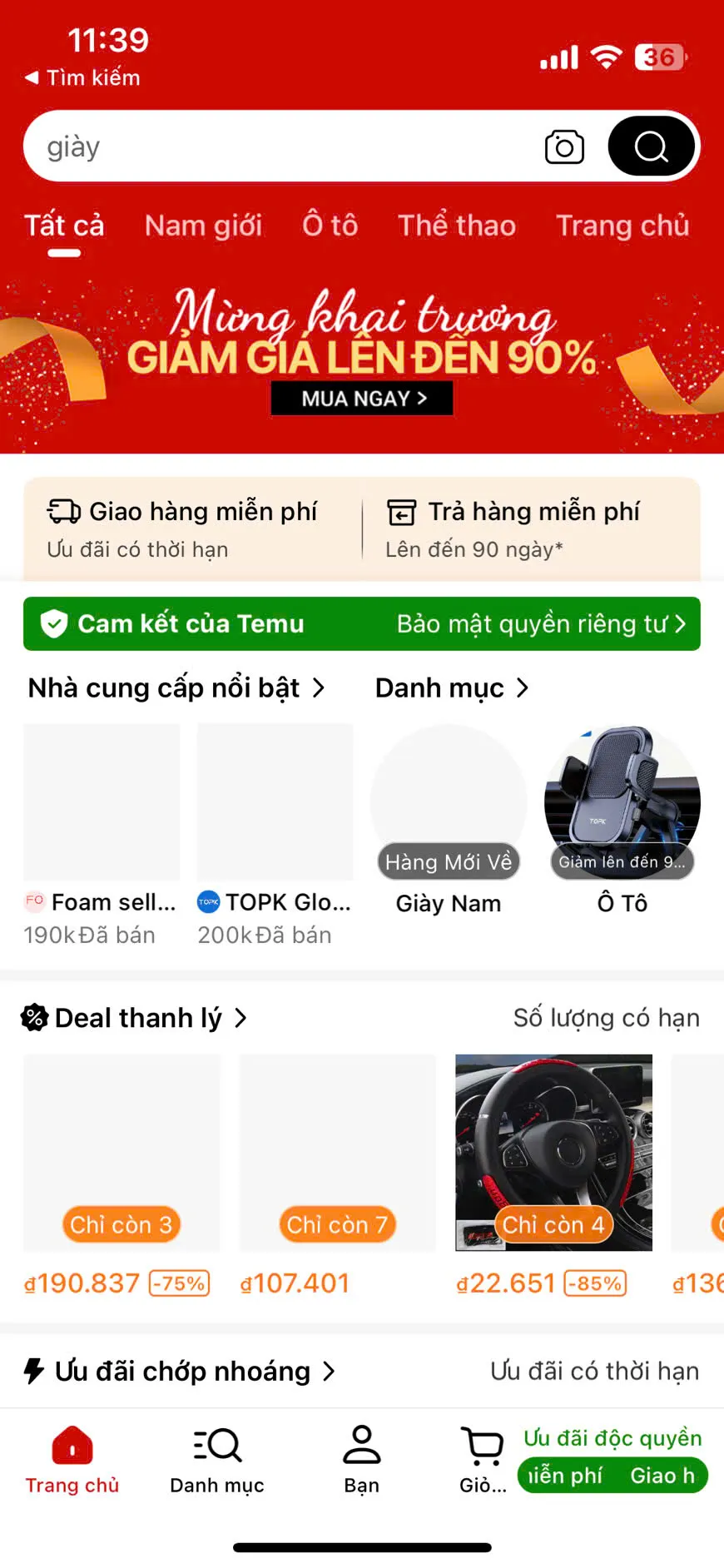This screenshot has width=724, height=1568.
Task: Open the Danh mục section link
Action: 451,688
